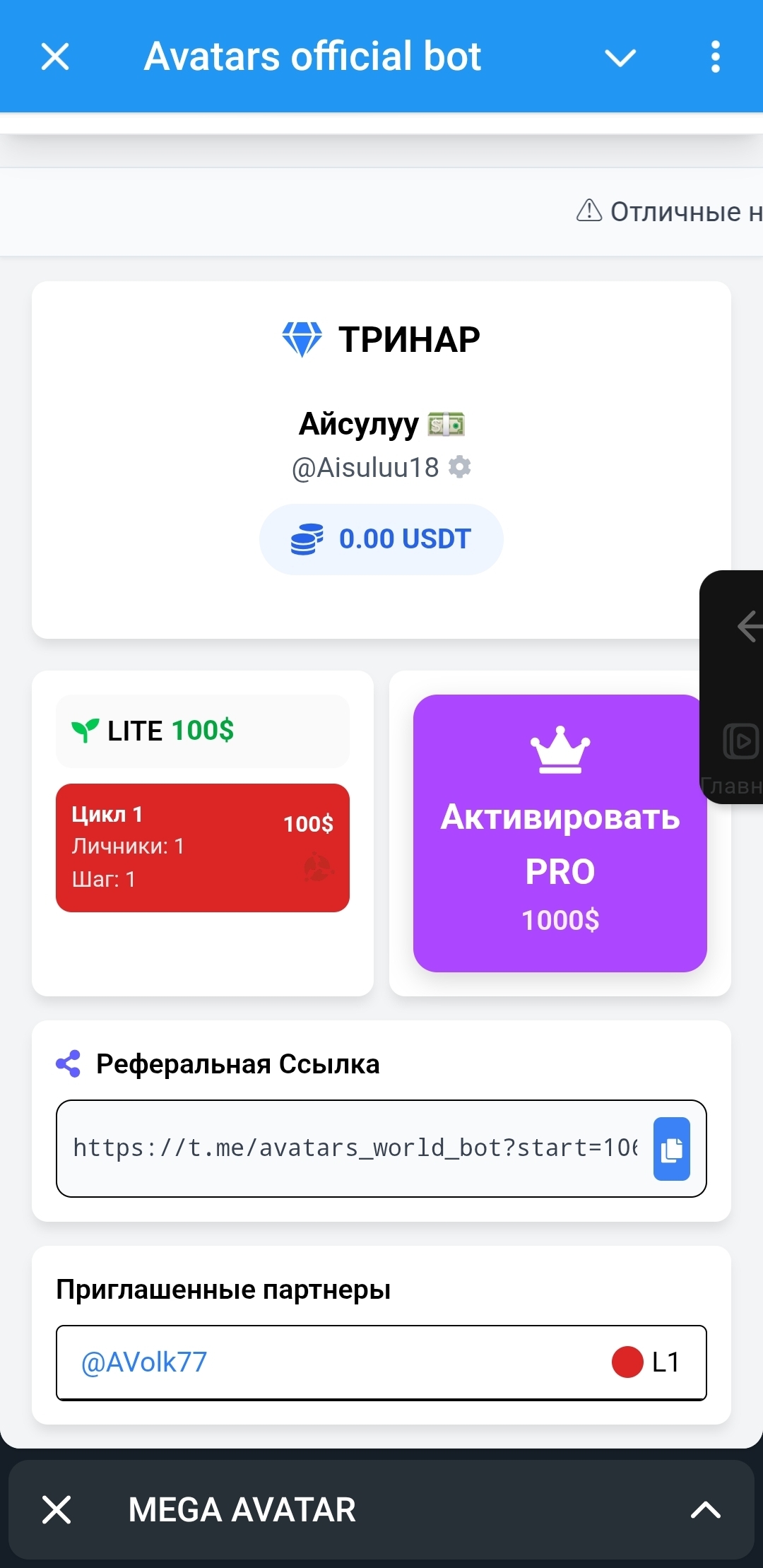763x1568 pixels.
Task: Open settings gear next to @Aisuluu18
Action: pyautogui.click(x=460, y=467)
